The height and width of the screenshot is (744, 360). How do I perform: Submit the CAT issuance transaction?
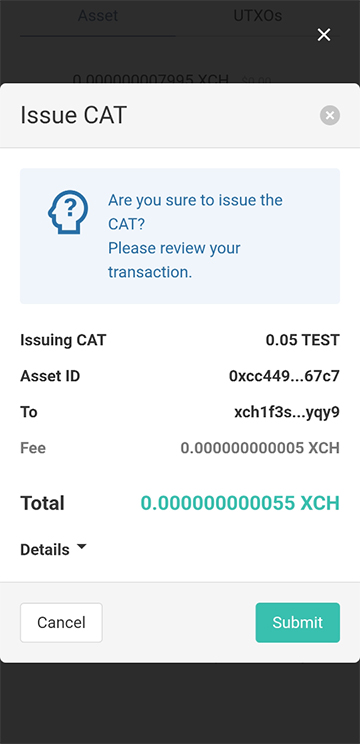coord(297,623)
